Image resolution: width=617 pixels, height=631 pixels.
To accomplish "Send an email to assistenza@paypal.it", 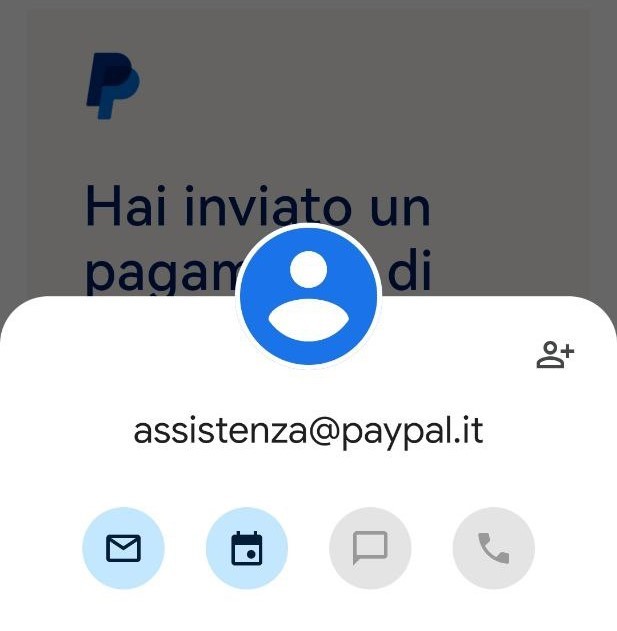I will click(123, 548).
